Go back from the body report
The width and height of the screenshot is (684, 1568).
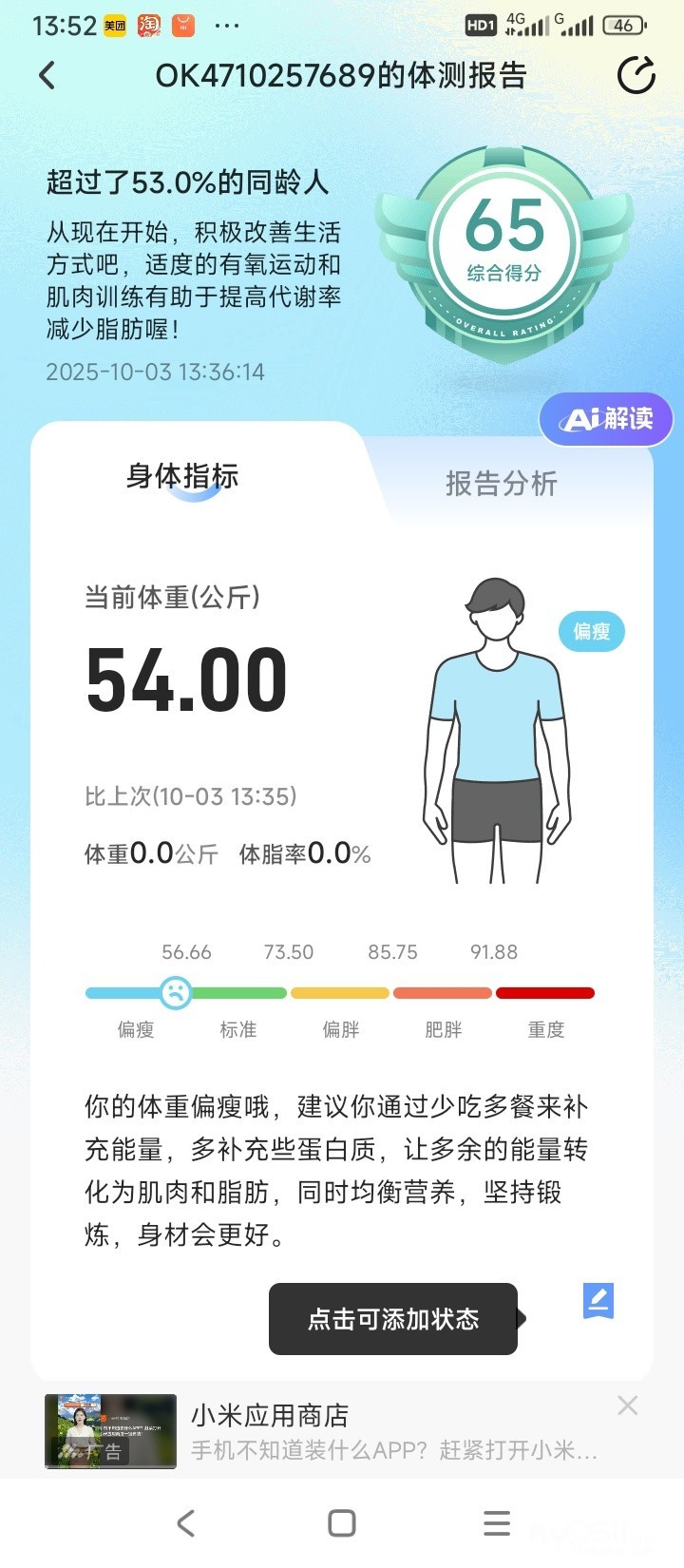coord(47,76)
